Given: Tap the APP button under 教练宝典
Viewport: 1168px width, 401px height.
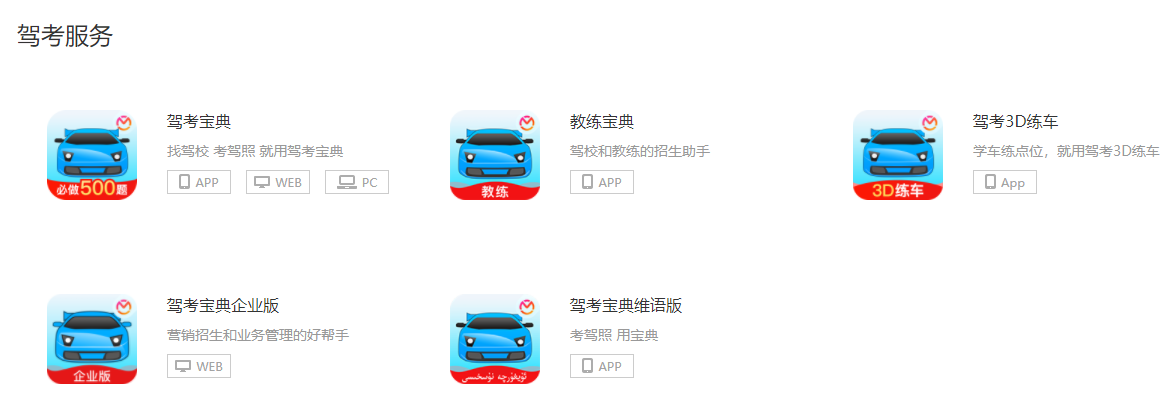Looking at the screenshot, I should (602, 182).
